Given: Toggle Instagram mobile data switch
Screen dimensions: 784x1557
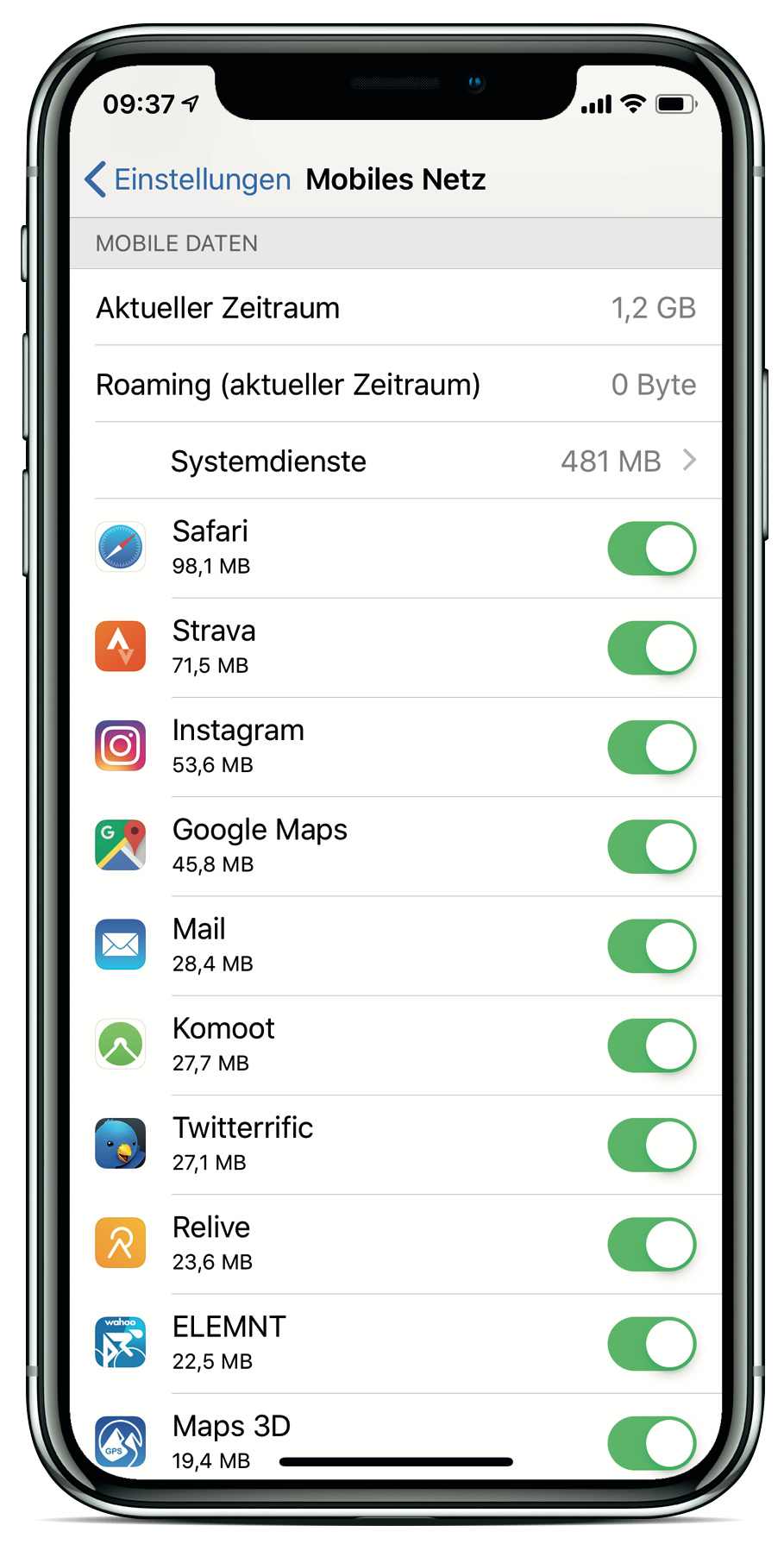Looking at the screenshot, I should pyautogui.click(x=651, y=747).
